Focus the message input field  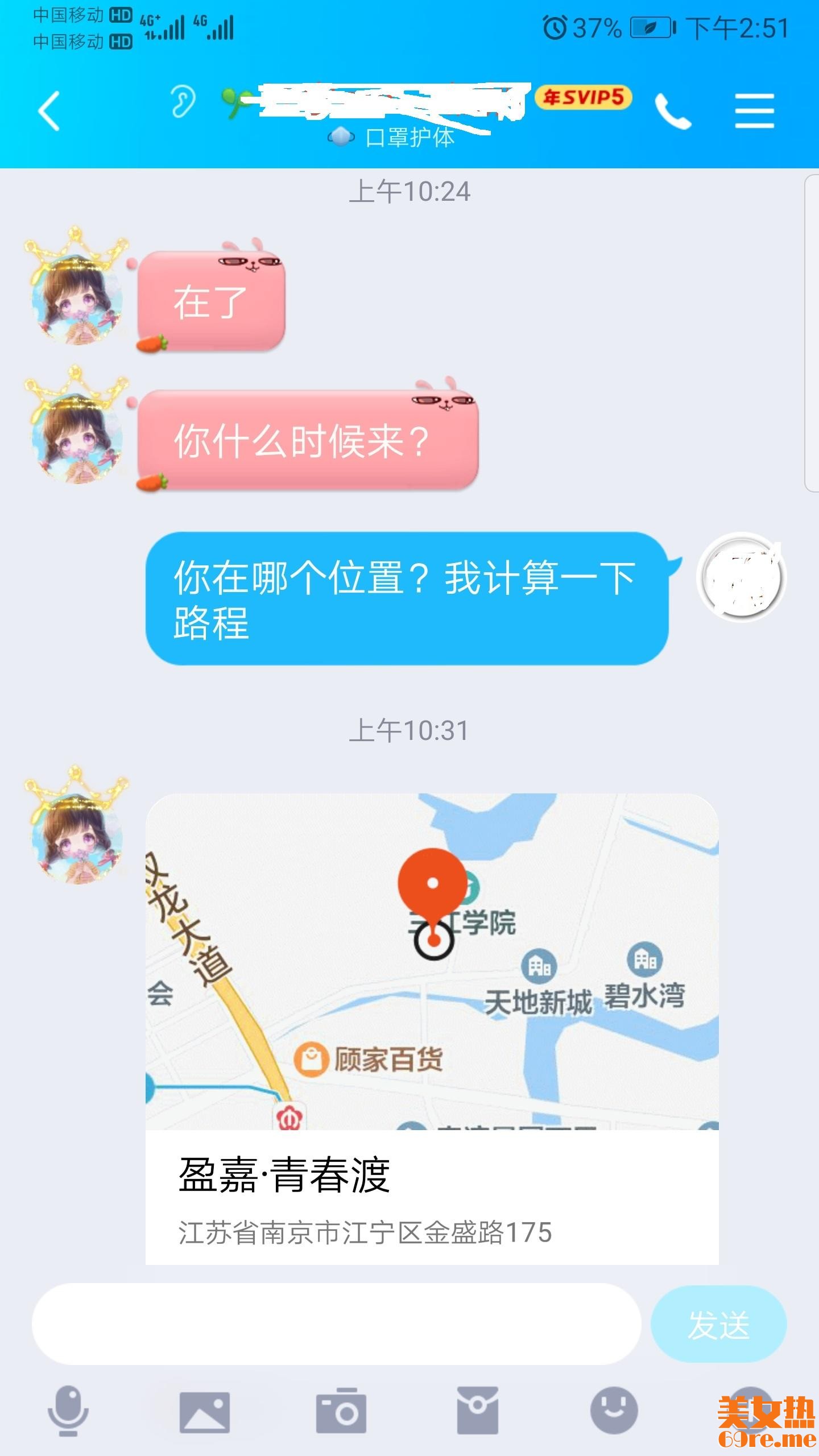click(336, 1324)
